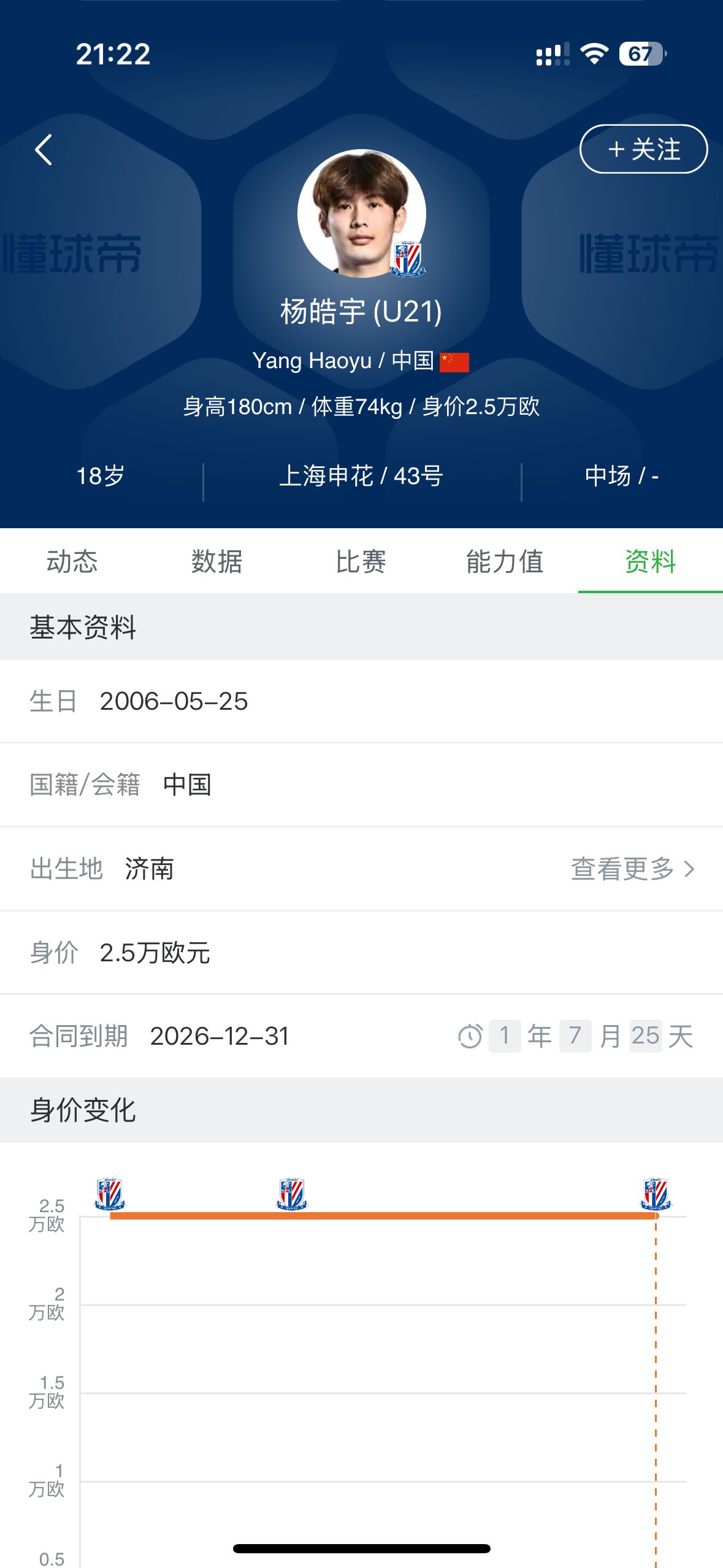Image resolution: width=723 pixels, height=1568 pixels.
Task: Go back using the top-left arrow
Action: point(44,150)
